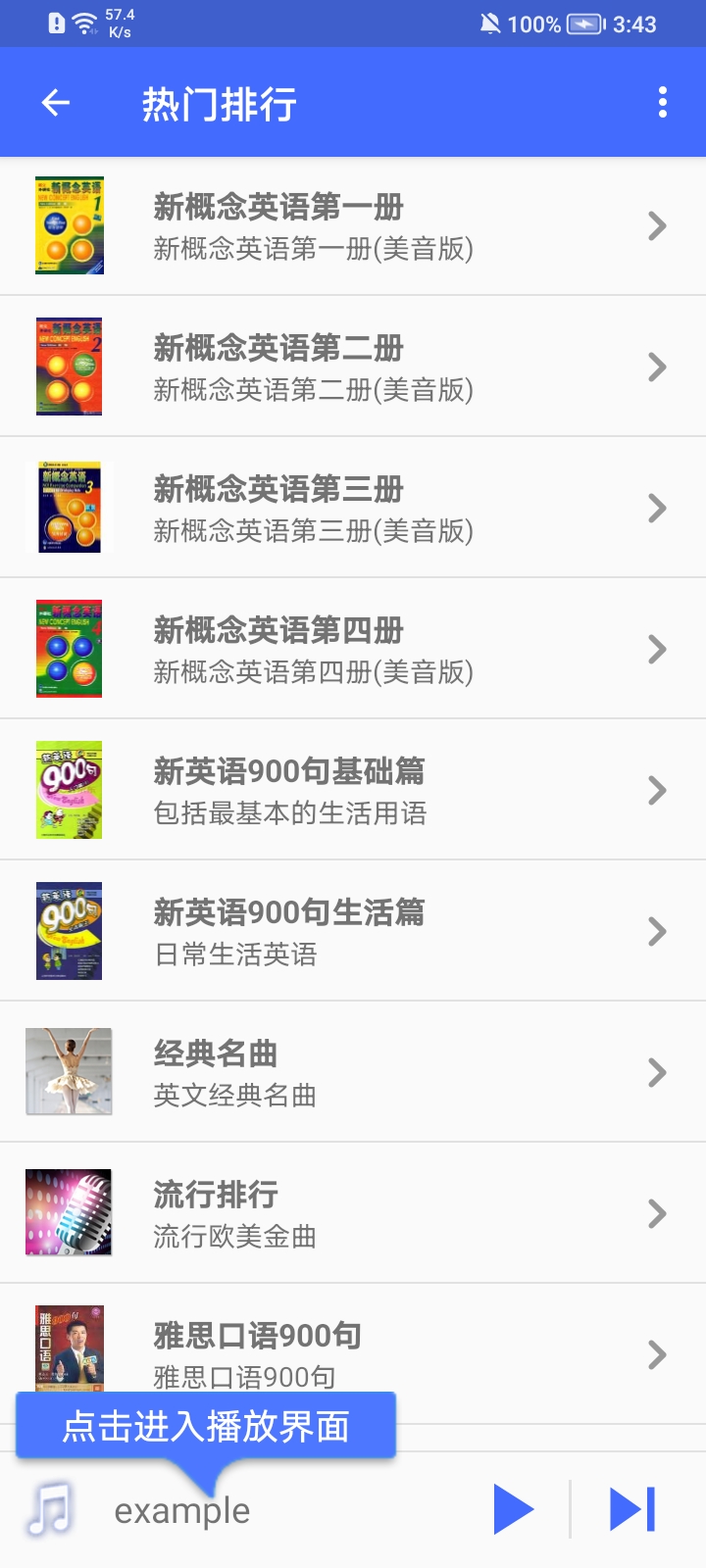
Task: Open 新概念英语第一册 album
Action: tap(353, 226)
